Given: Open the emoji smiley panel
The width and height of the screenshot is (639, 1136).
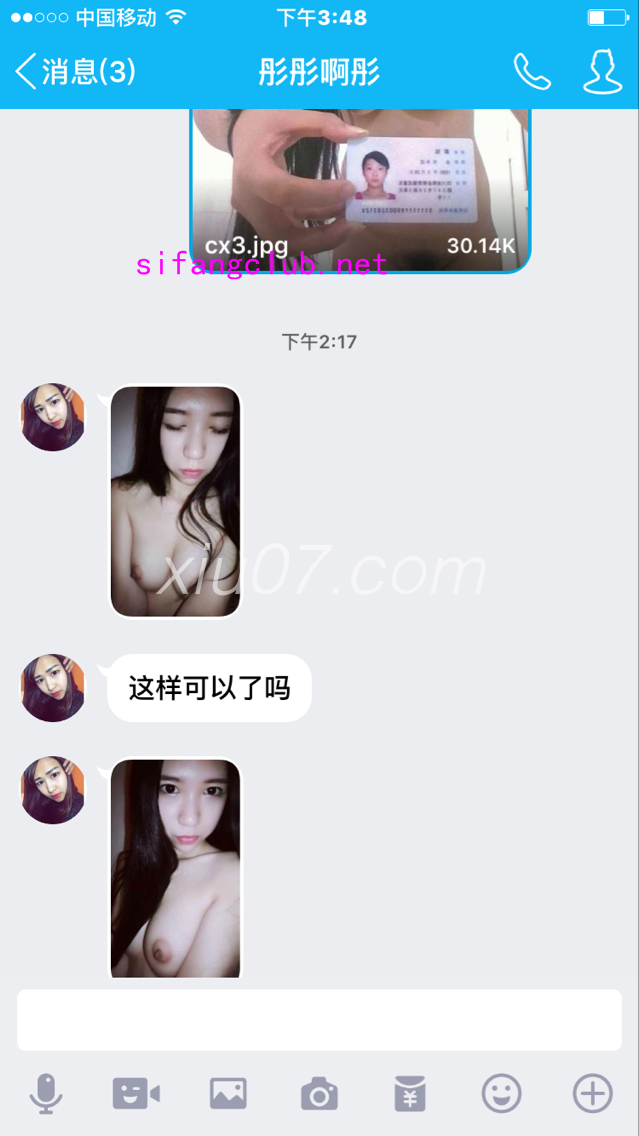Looking at the screenshot, I should point(501,1094).
